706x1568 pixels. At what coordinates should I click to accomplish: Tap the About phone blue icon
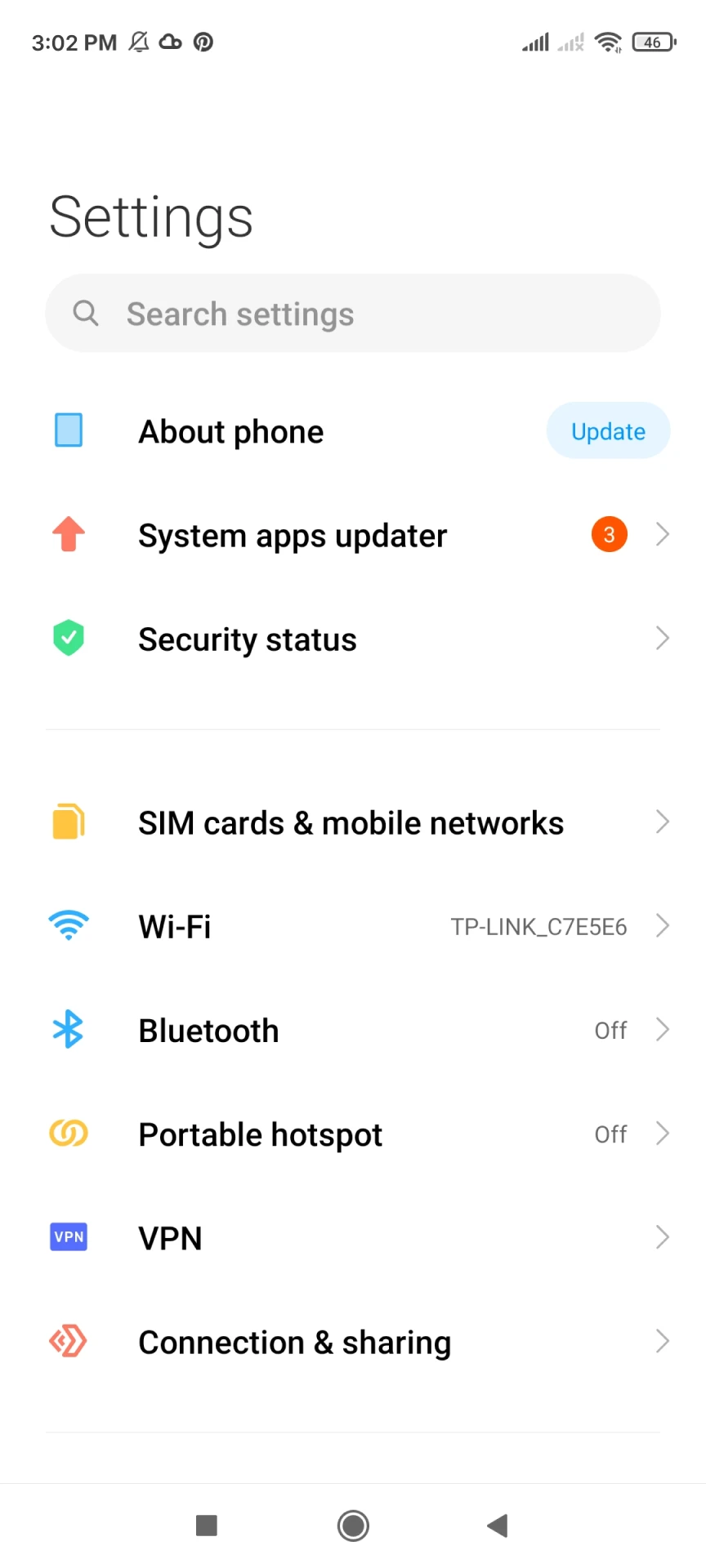pyautogui.click(x=69, y=430)
